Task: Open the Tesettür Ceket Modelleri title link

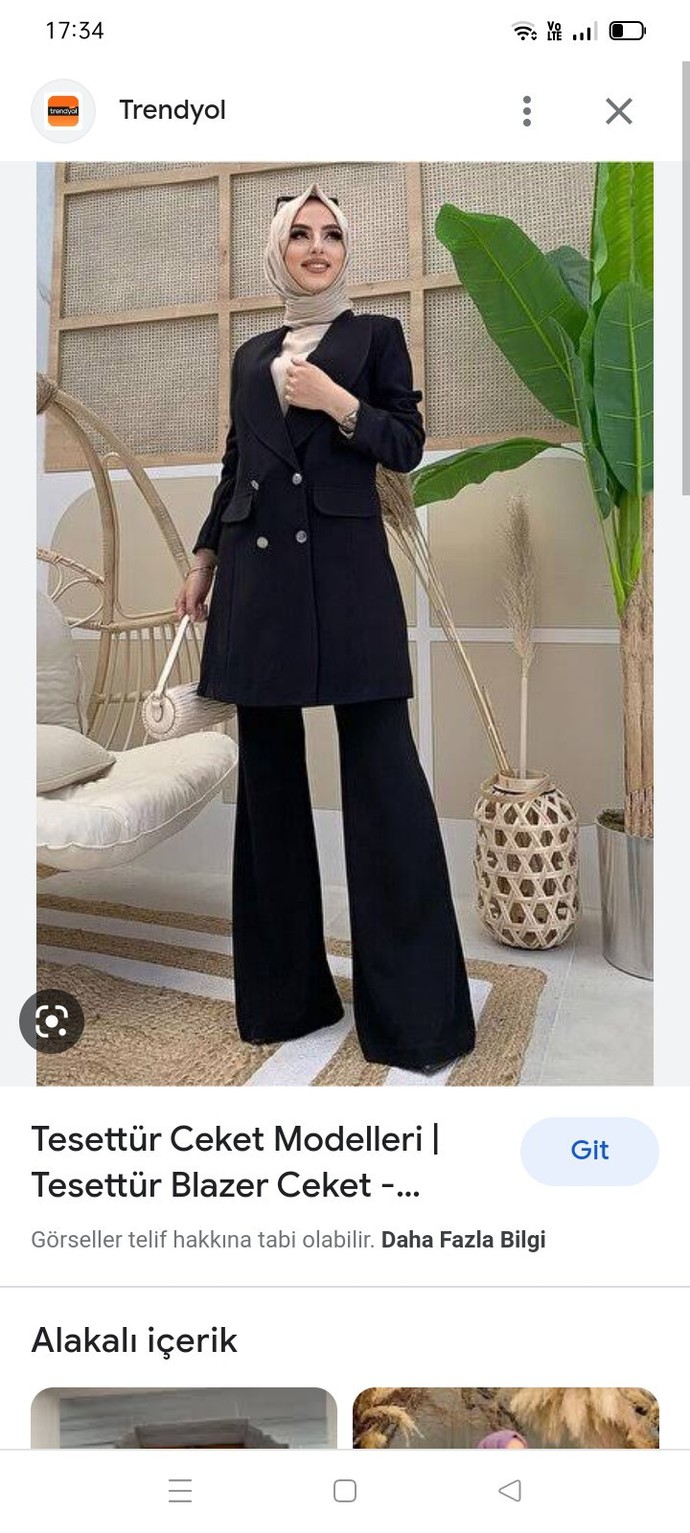Action: click(x=235, y=1162)
